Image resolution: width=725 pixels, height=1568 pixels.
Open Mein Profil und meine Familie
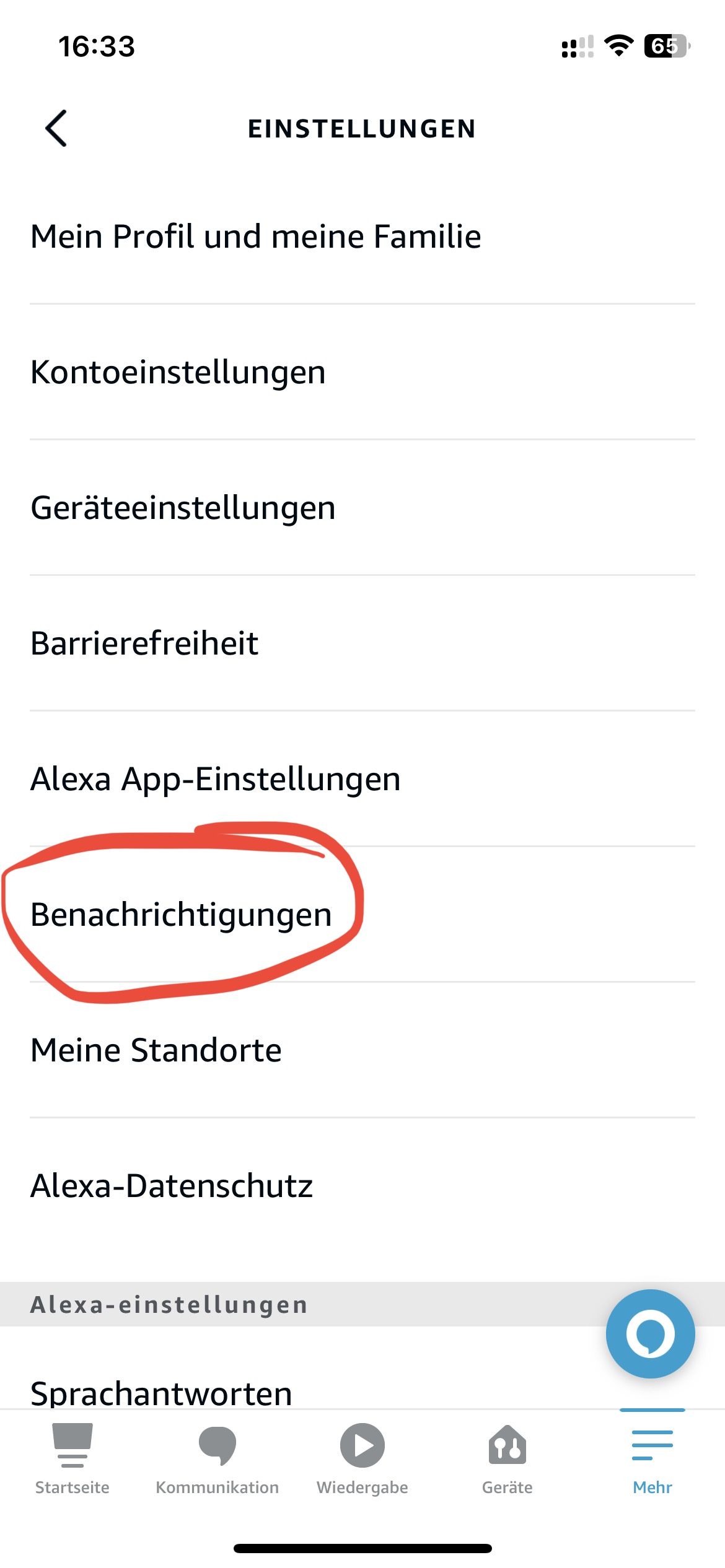[255, 237]
